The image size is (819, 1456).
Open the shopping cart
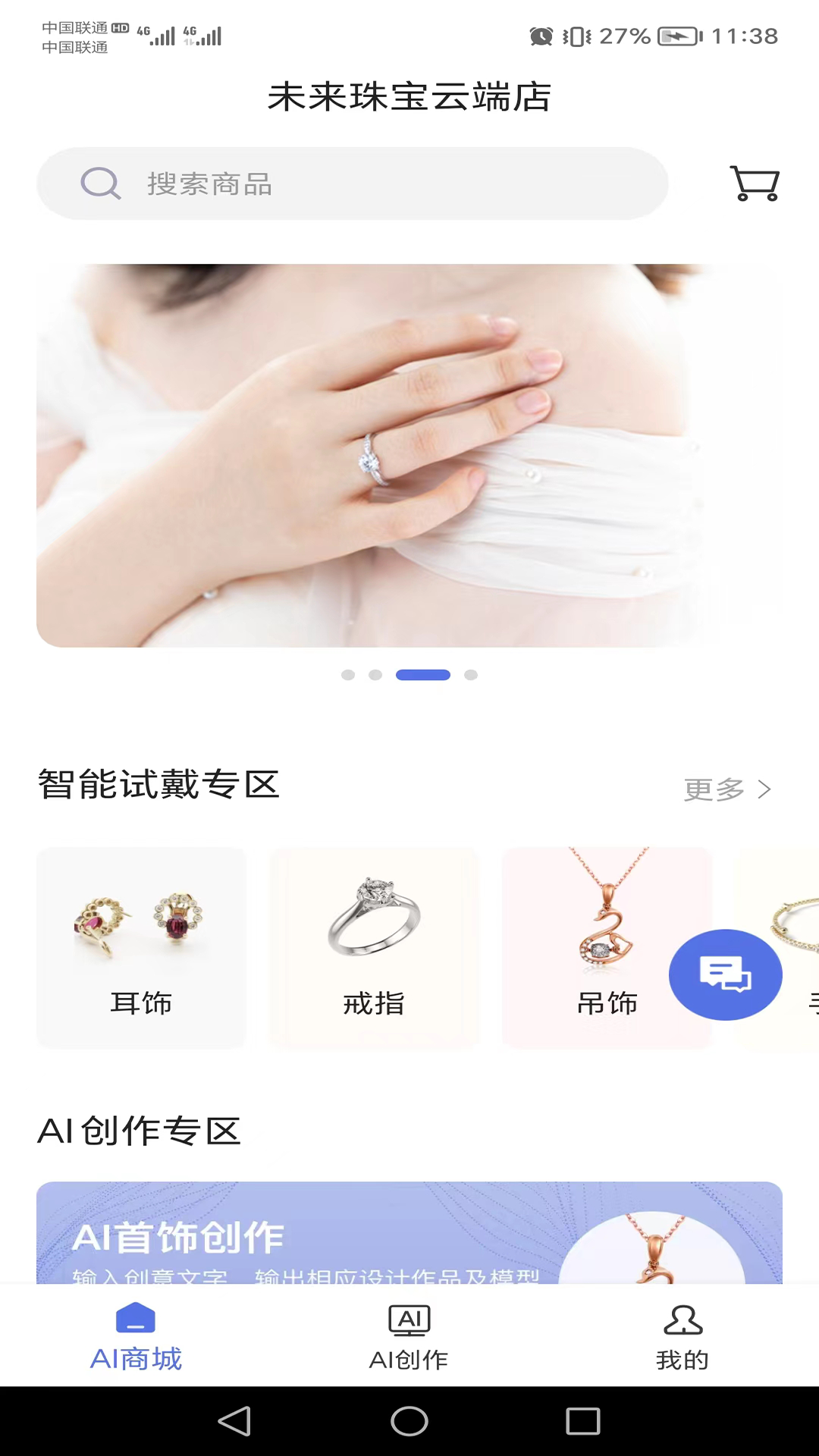(755, 184)
